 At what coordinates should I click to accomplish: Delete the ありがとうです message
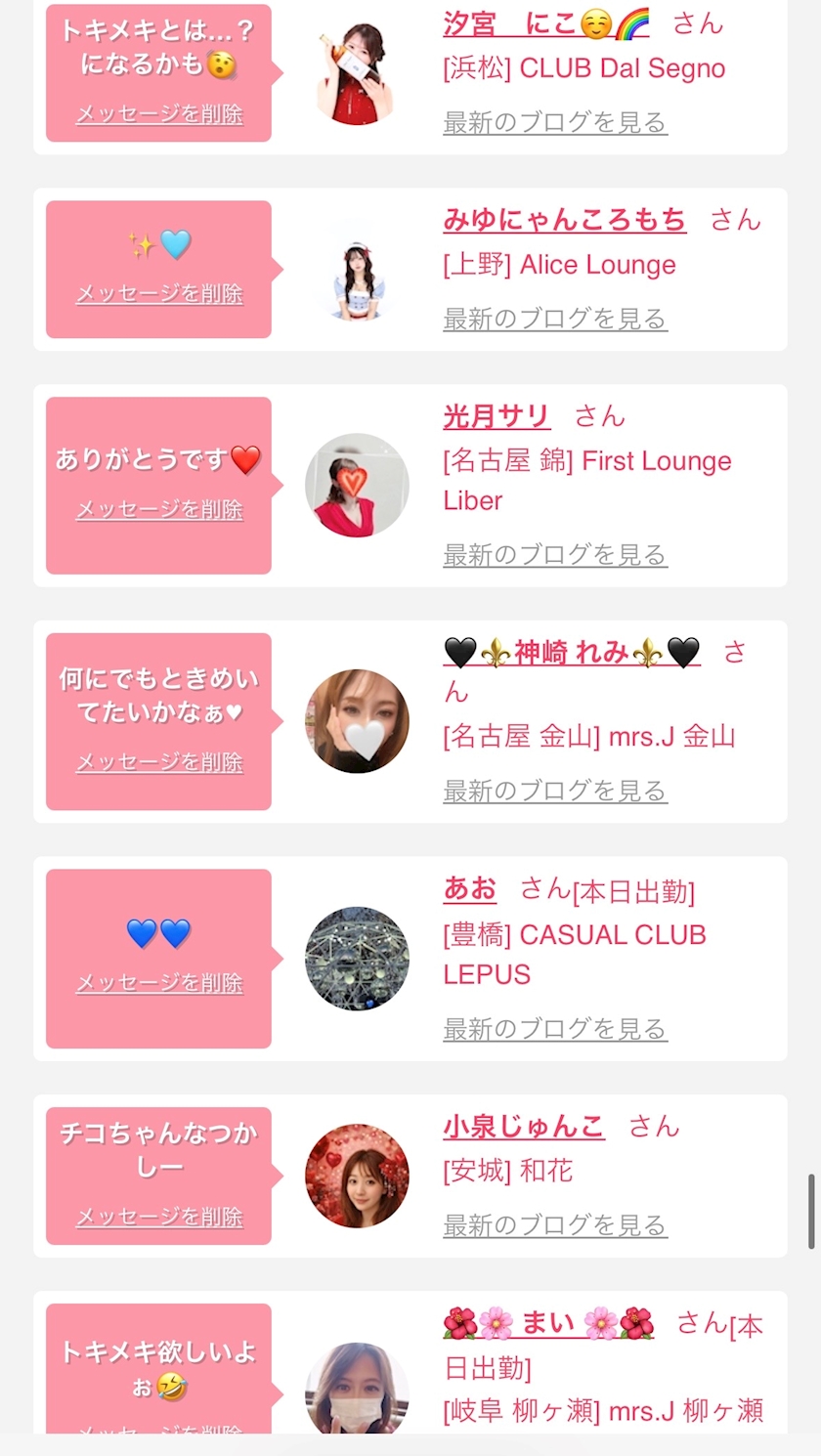click(x=159, y=509)
